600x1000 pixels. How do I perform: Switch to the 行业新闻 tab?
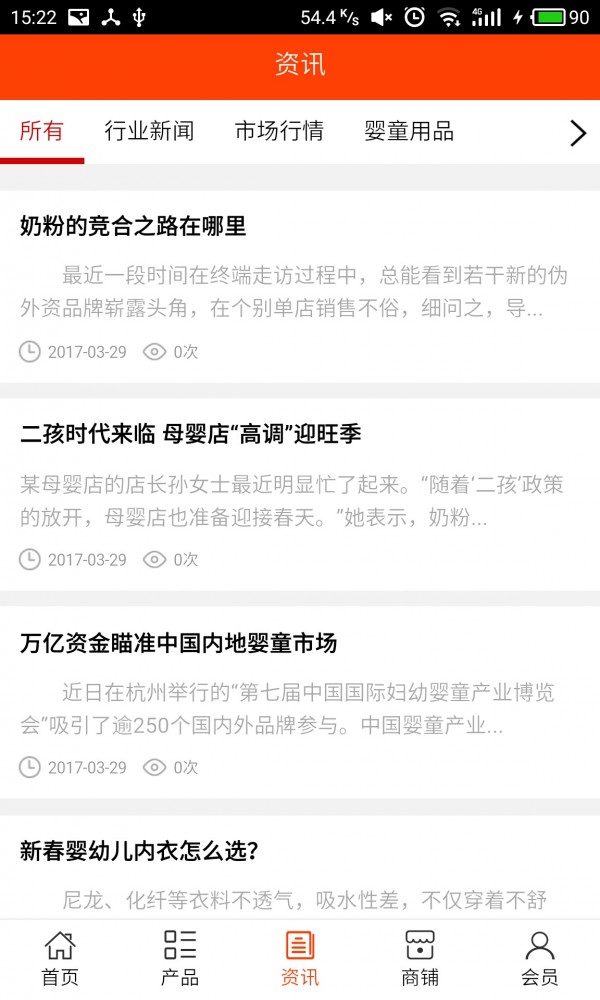[x=149, y=132]
